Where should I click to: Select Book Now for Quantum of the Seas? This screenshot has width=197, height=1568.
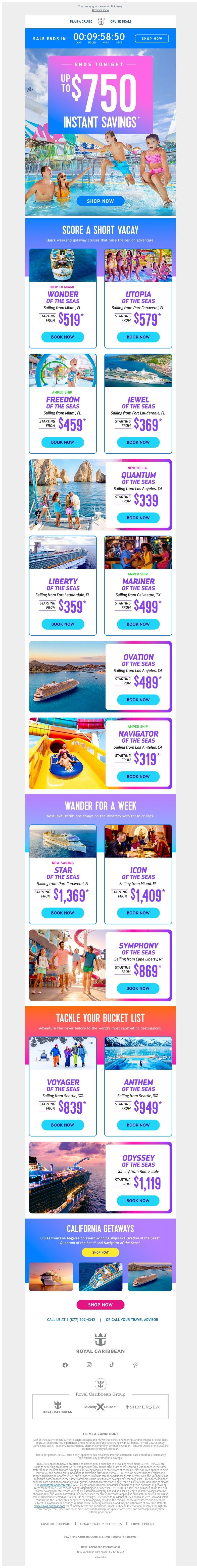pyautogui.click(x=138, y=518)
